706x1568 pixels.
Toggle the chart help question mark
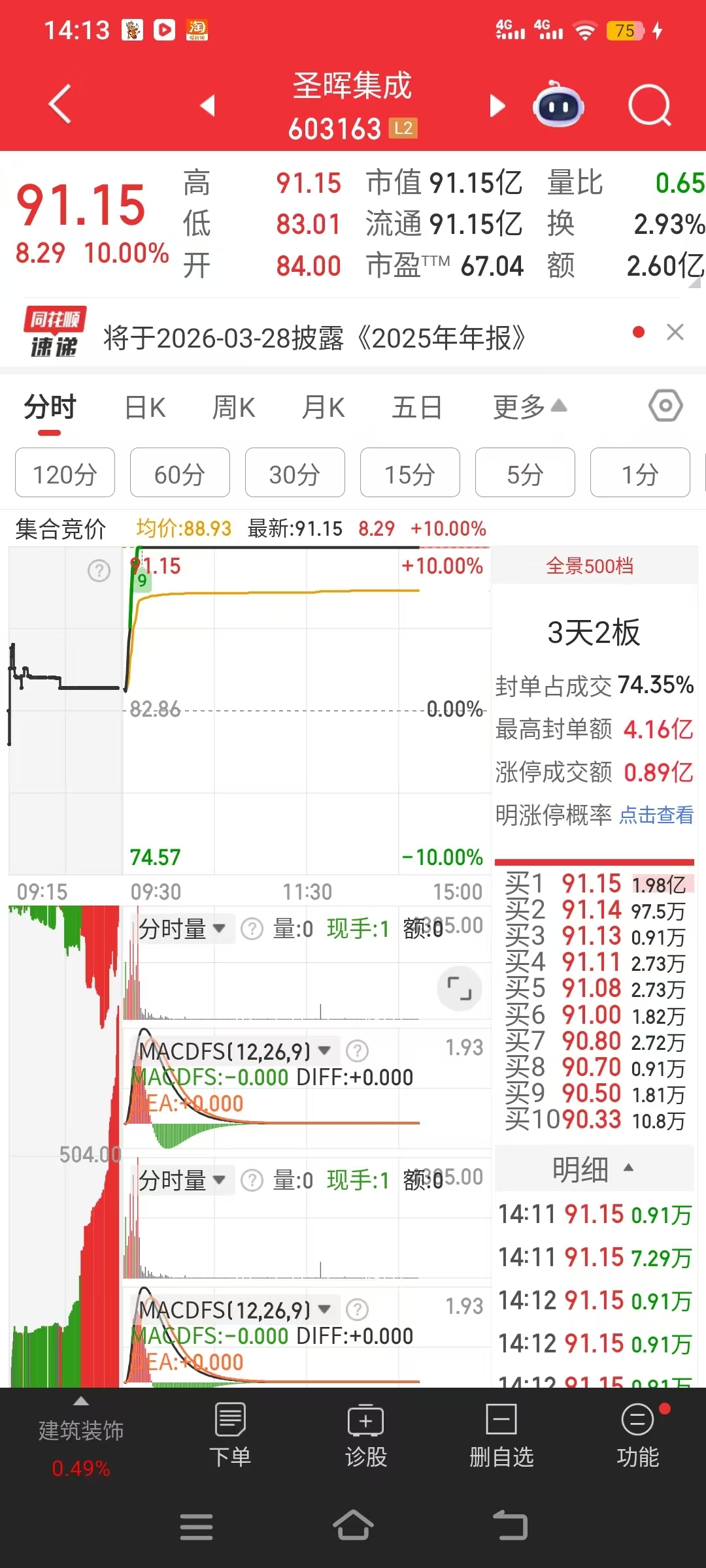coord(98,571)
